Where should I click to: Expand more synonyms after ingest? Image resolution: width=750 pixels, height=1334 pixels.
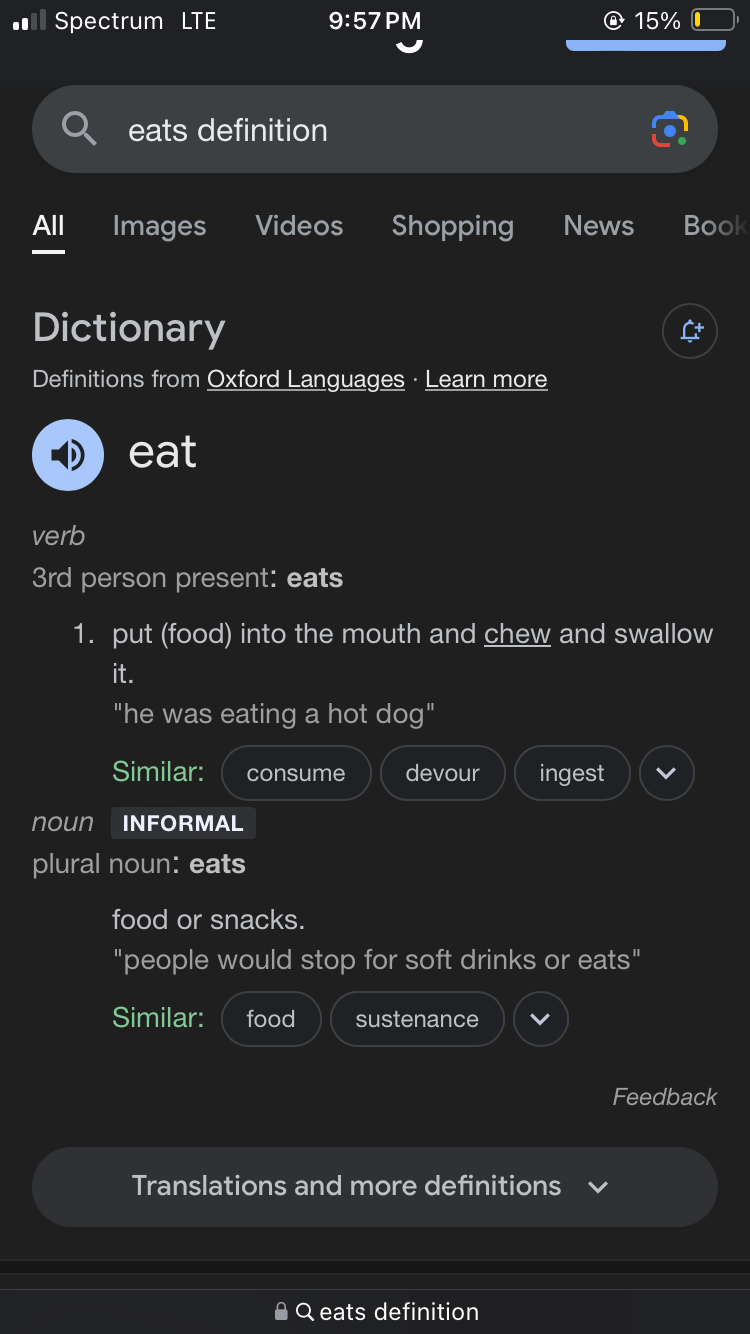[x=667, y=773]
